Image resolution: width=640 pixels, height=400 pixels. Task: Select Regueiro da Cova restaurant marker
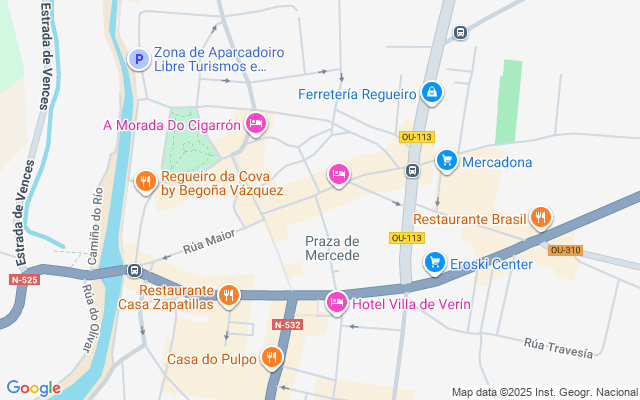[146, 181]
